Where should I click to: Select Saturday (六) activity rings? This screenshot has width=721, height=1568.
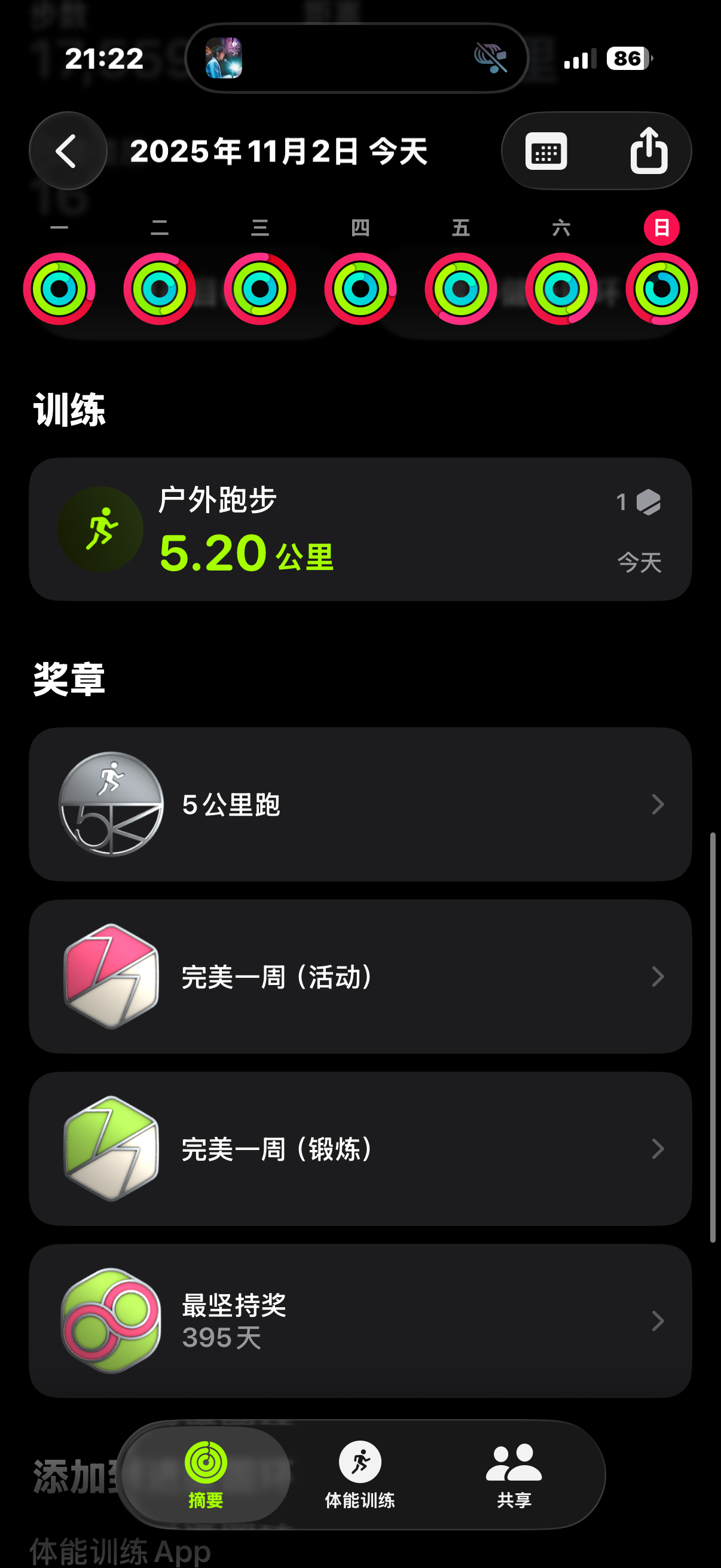tap(561, 288)
